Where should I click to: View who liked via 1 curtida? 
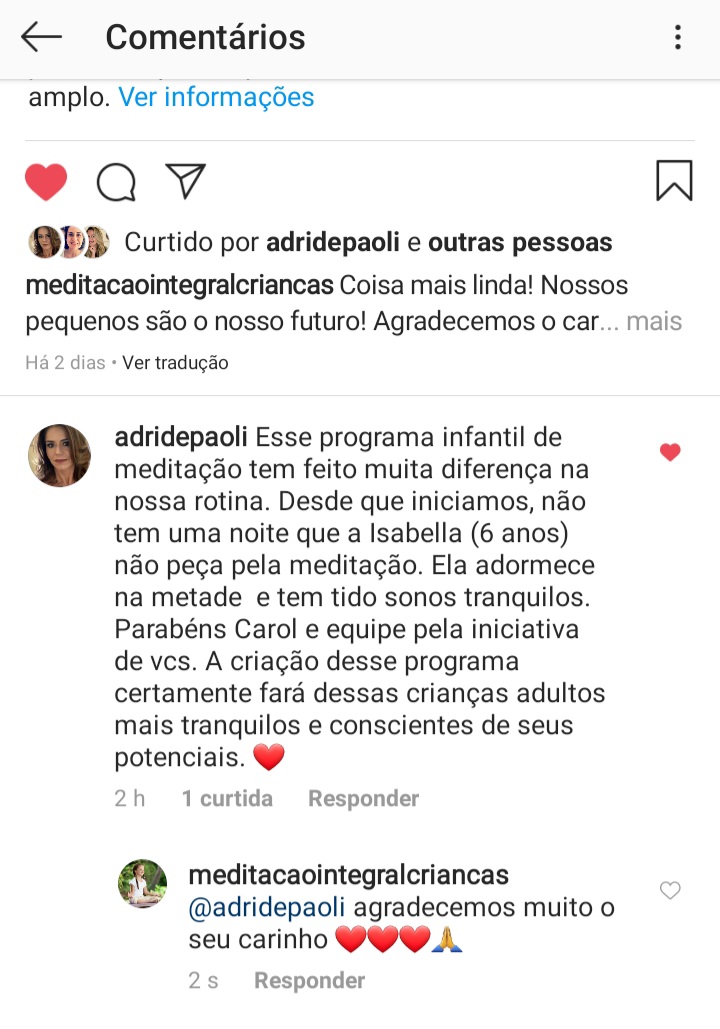[x=227, y=798]
